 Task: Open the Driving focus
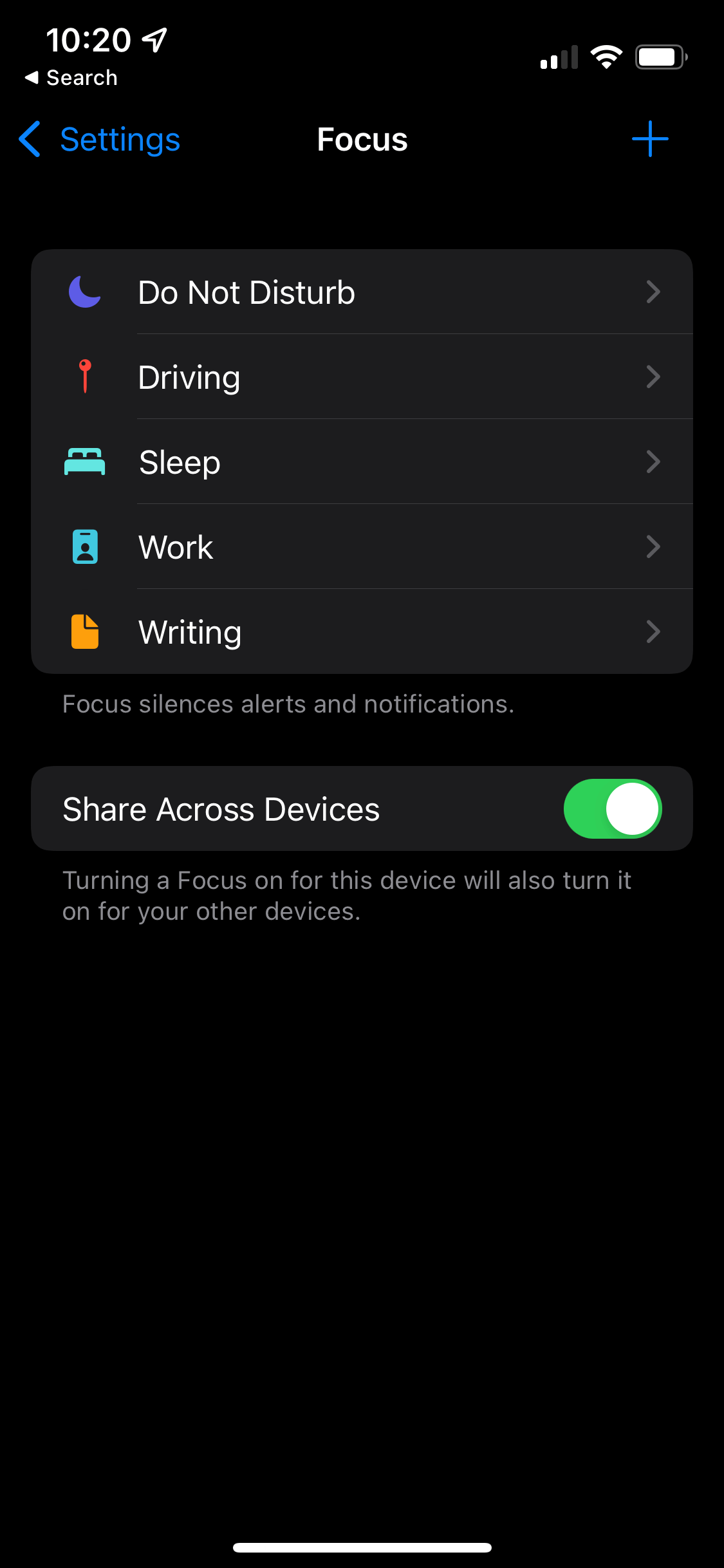[362, 377]
